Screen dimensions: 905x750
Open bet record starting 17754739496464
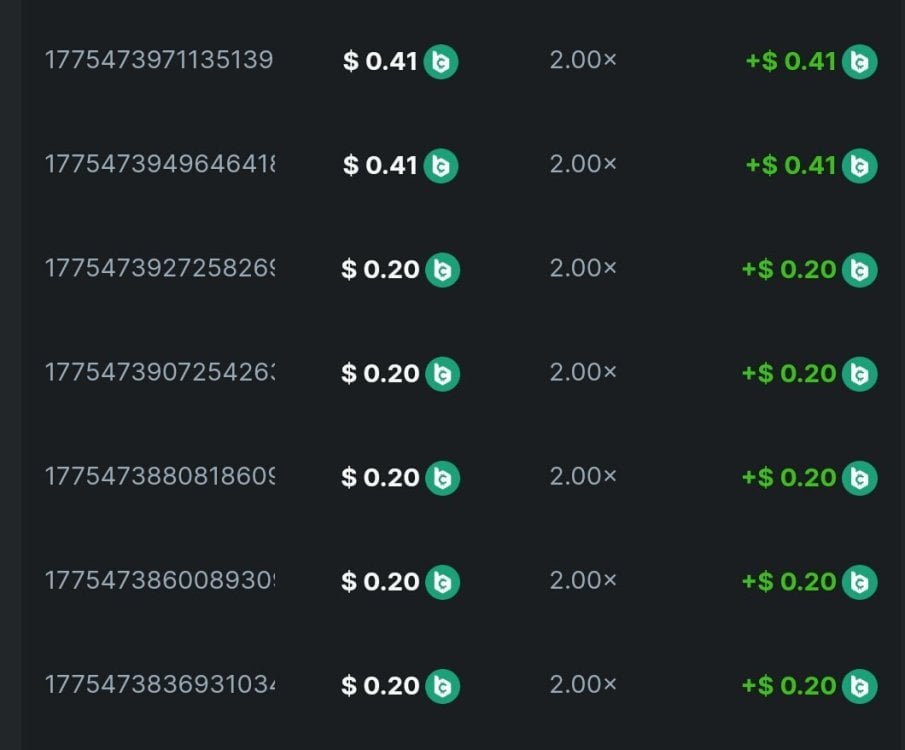(158, 164)
